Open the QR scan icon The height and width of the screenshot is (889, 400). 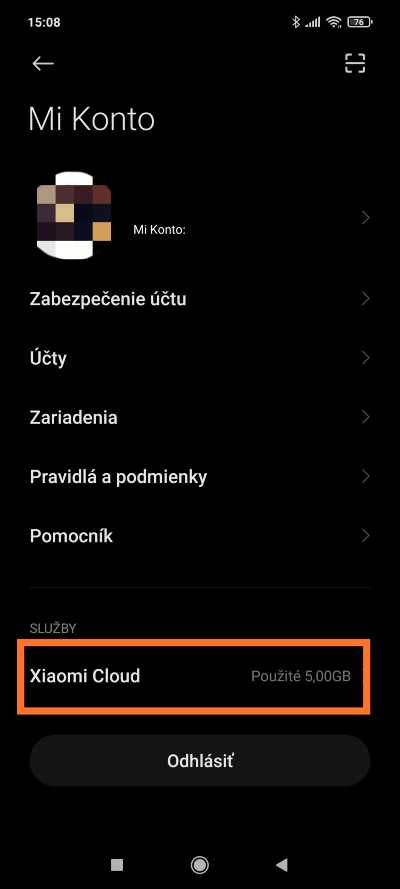[x=355, y=64]
